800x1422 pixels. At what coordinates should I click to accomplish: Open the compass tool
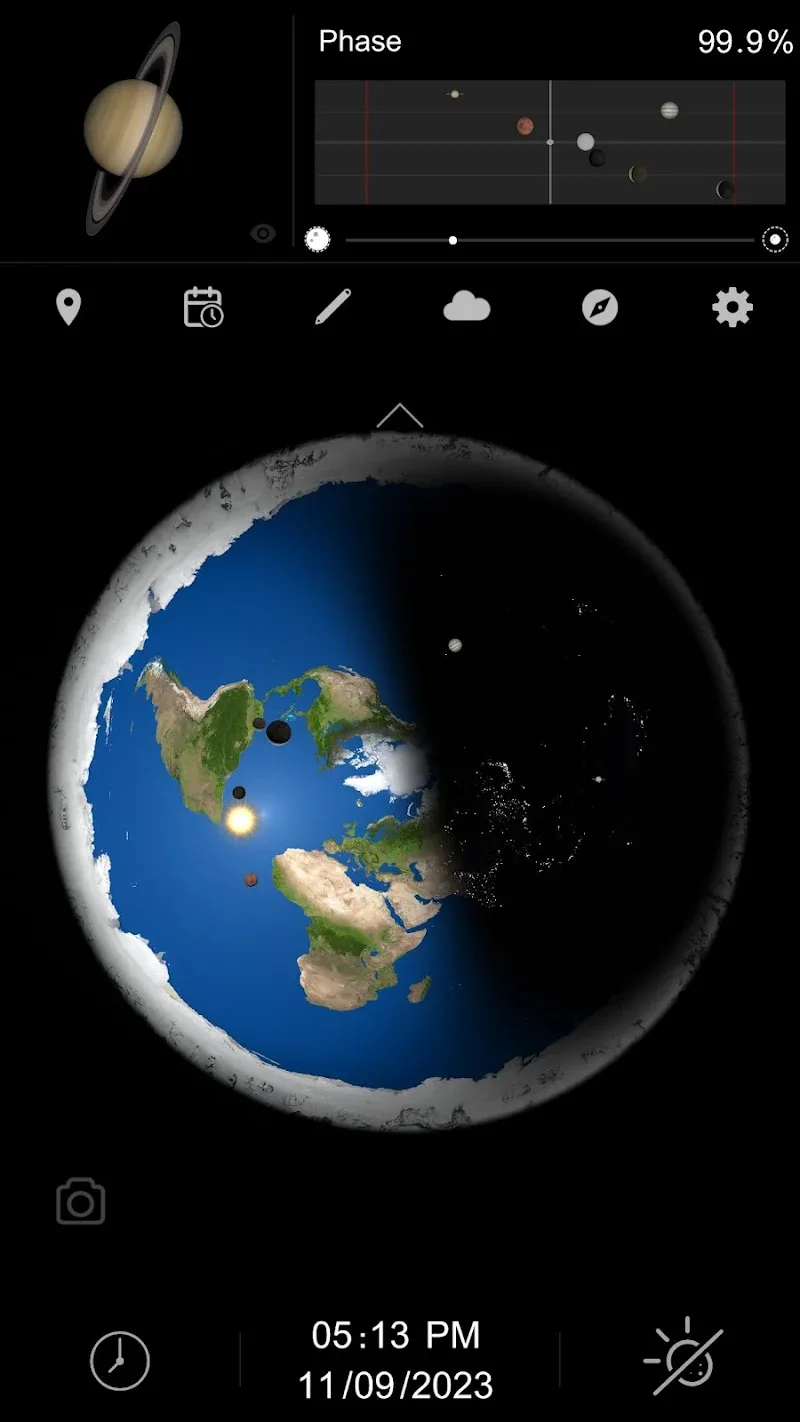[x=600, y=308]
